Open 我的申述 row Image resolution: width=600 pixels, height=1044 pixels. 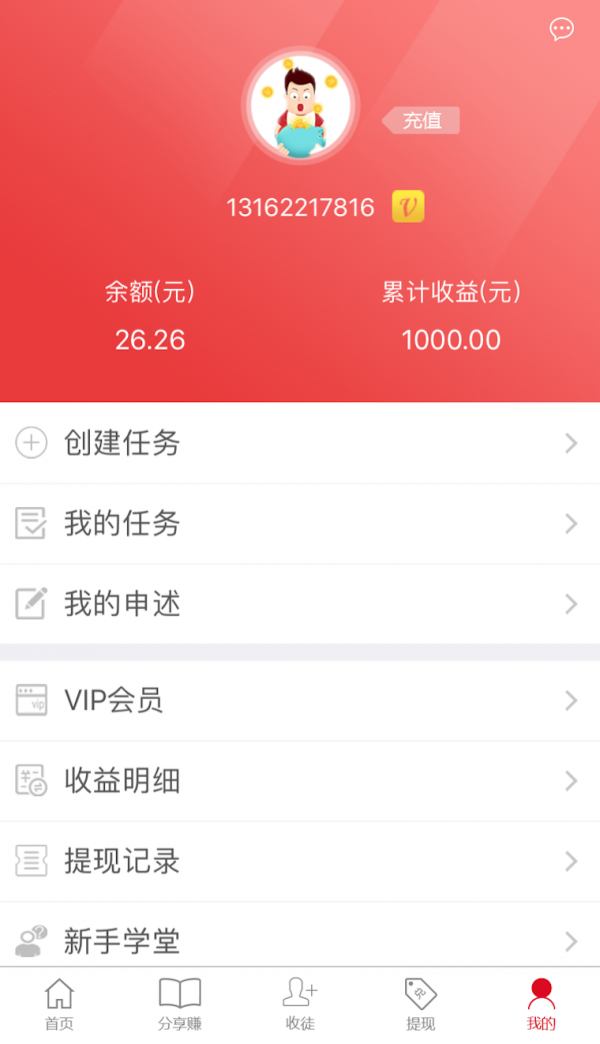point(300,603)
